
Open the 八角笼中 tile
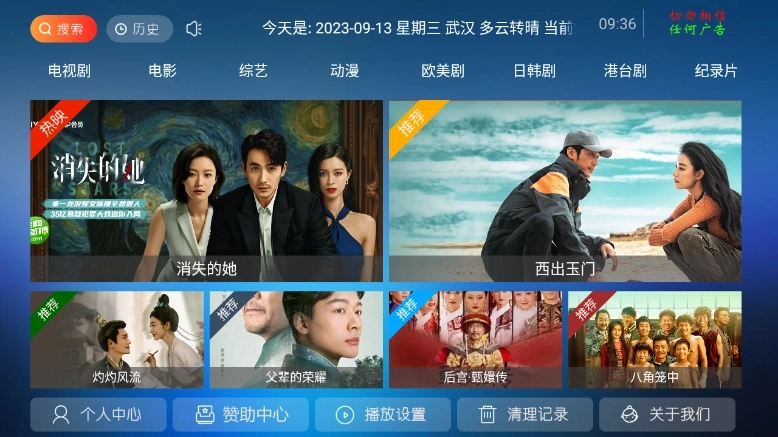tap(654, 339)
